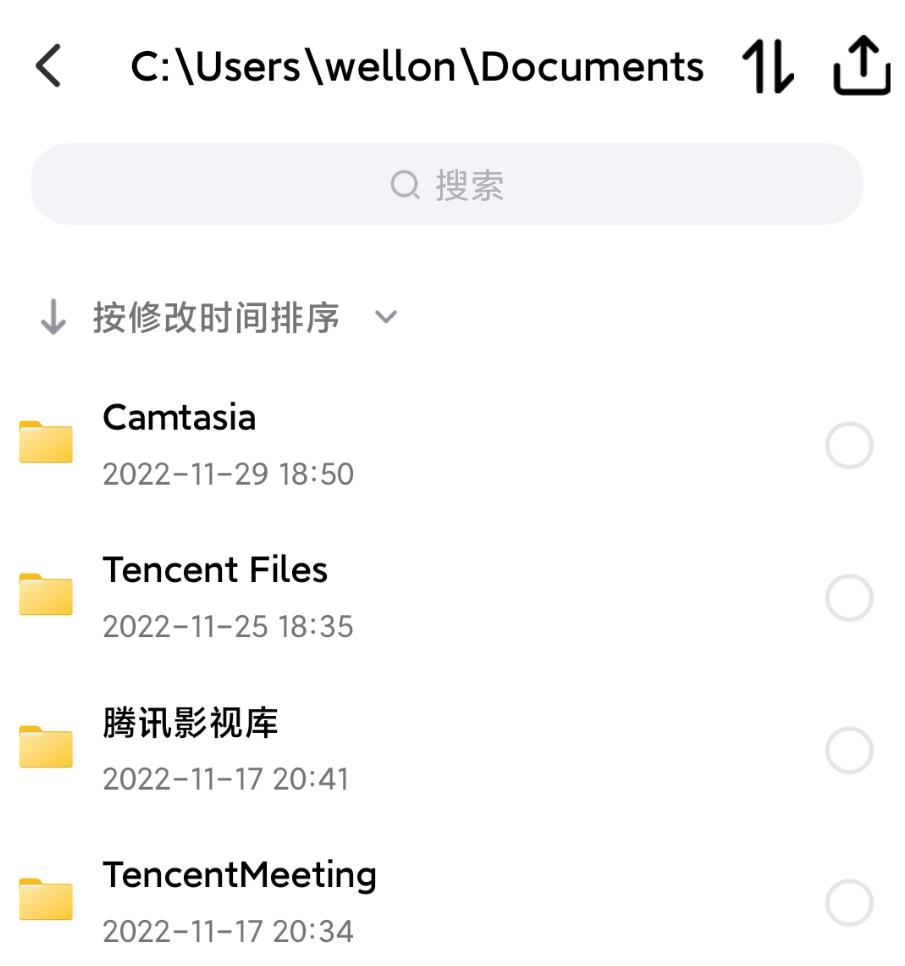905x966 pixels.
Task: Open the Camtasia folder icon
Action: [46, 441]
